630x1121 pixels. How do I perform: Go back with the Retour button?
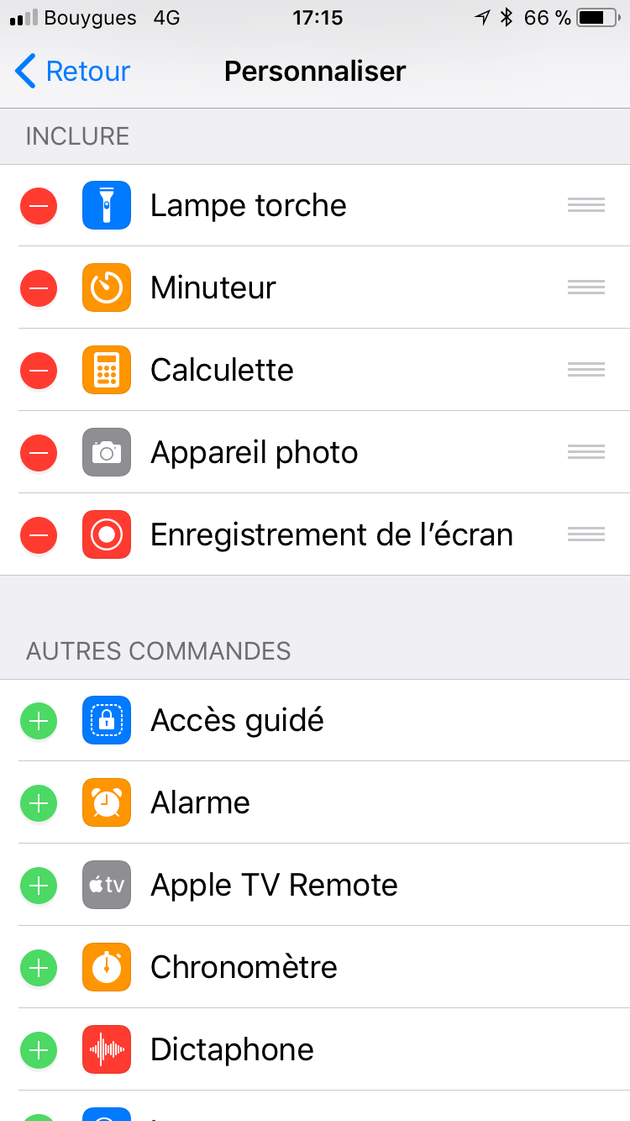(x=72, y=71)
